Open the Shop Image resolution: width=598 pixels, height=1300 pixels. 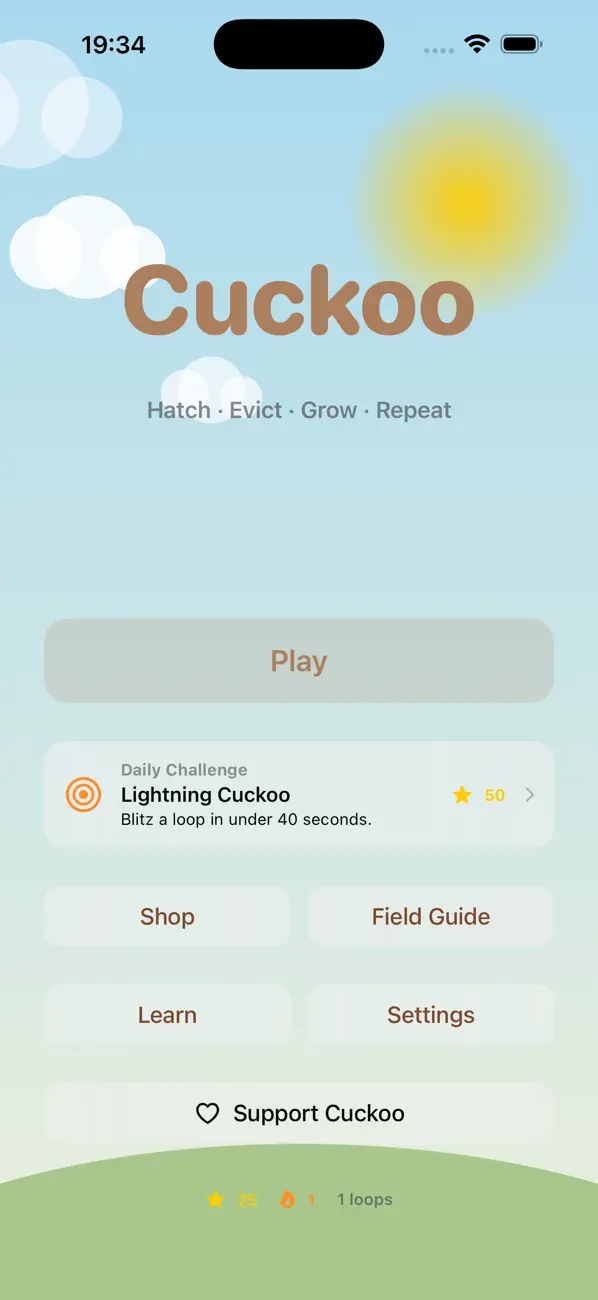pyautogui.click(x=167, y=917)
